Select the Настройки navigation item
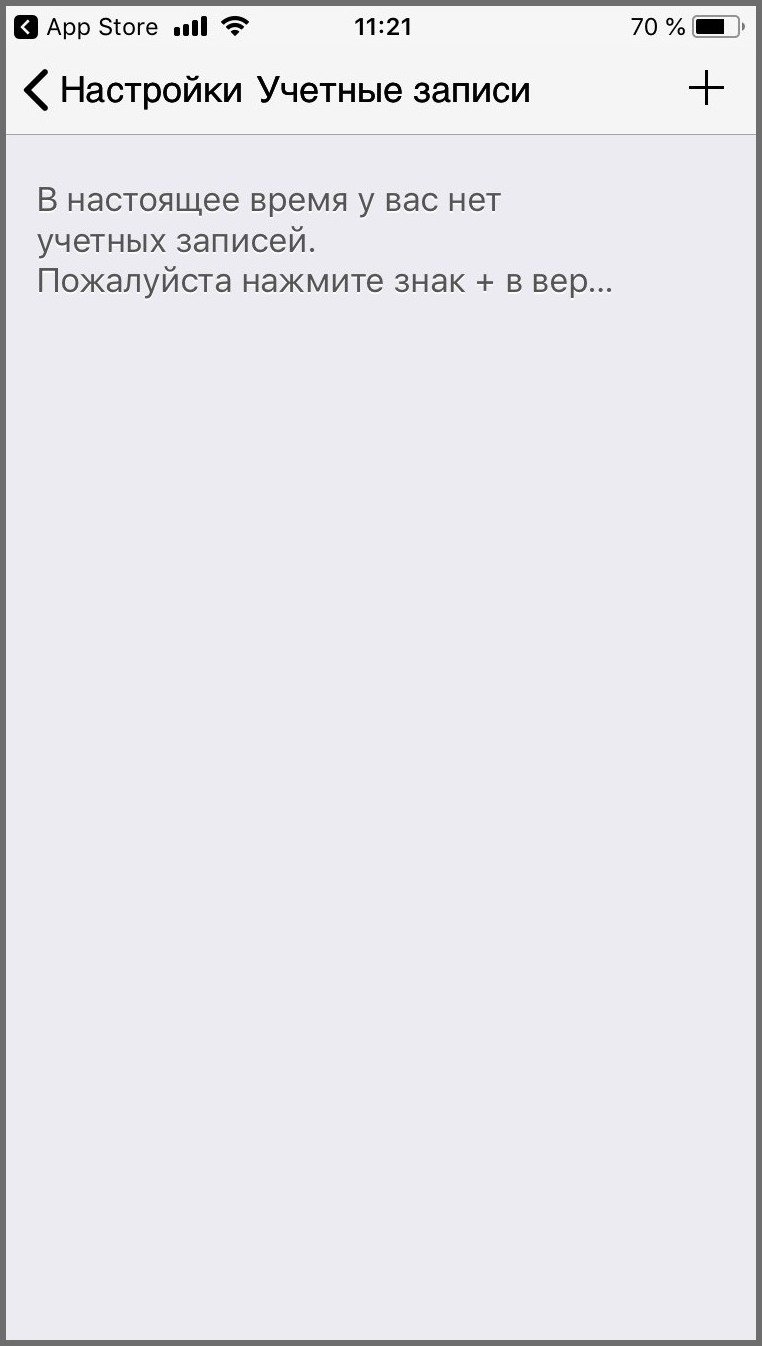Viewport: 762px width, 1346px height. click(150, 89)
